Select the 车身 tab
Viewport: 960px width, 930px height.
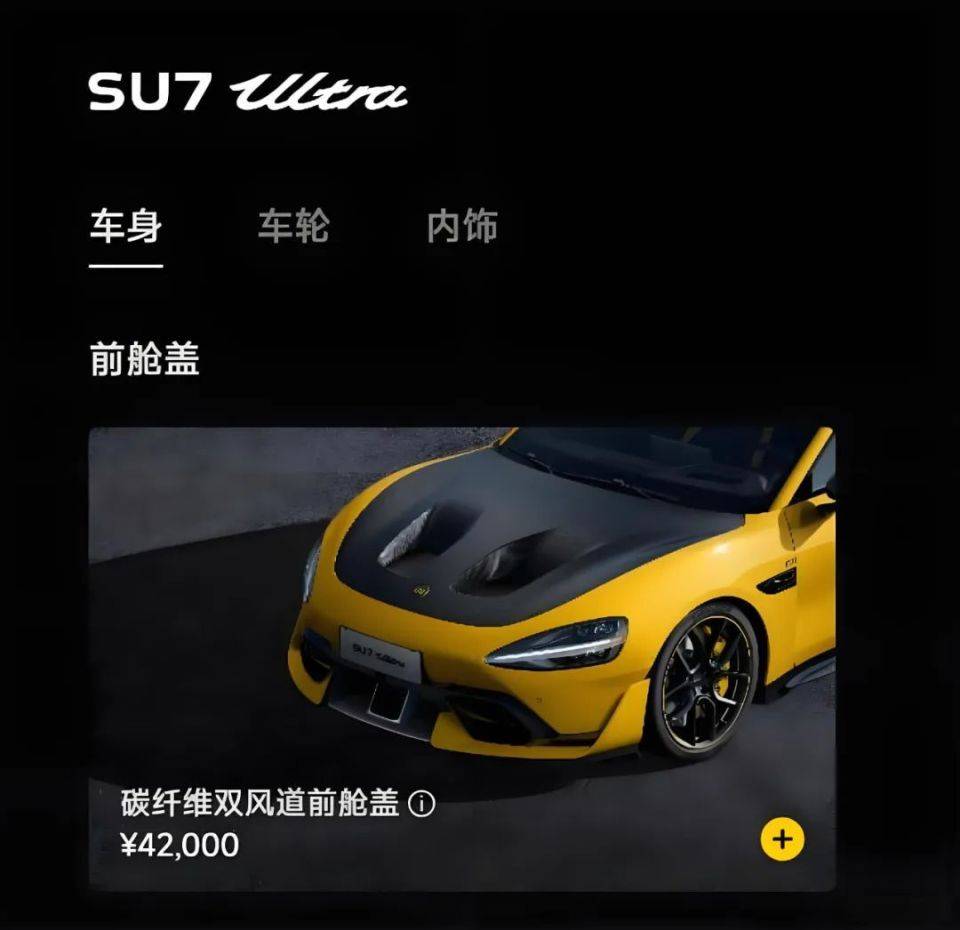[x=126, y=227]
